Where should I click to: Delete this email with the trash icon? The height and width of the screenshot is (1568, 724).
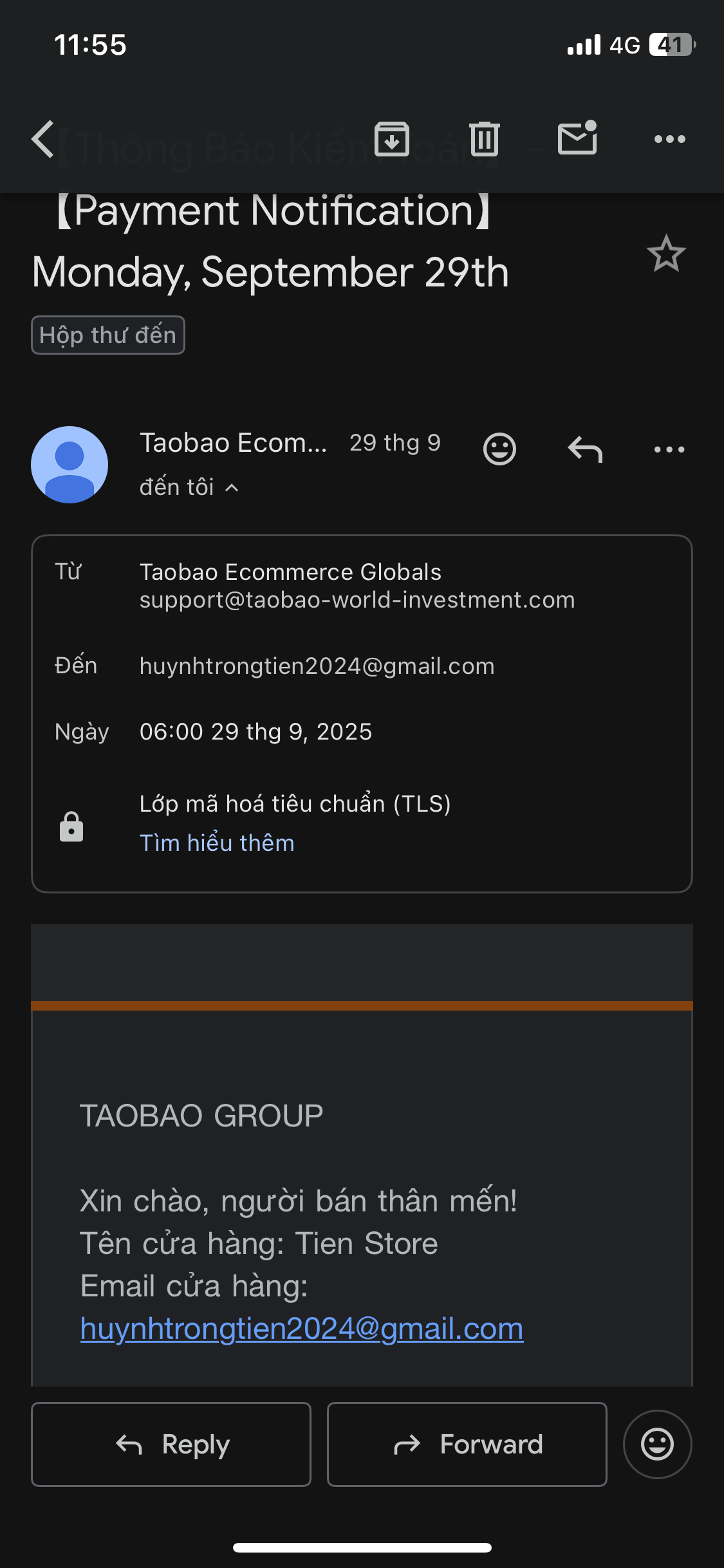pos(485,139)
